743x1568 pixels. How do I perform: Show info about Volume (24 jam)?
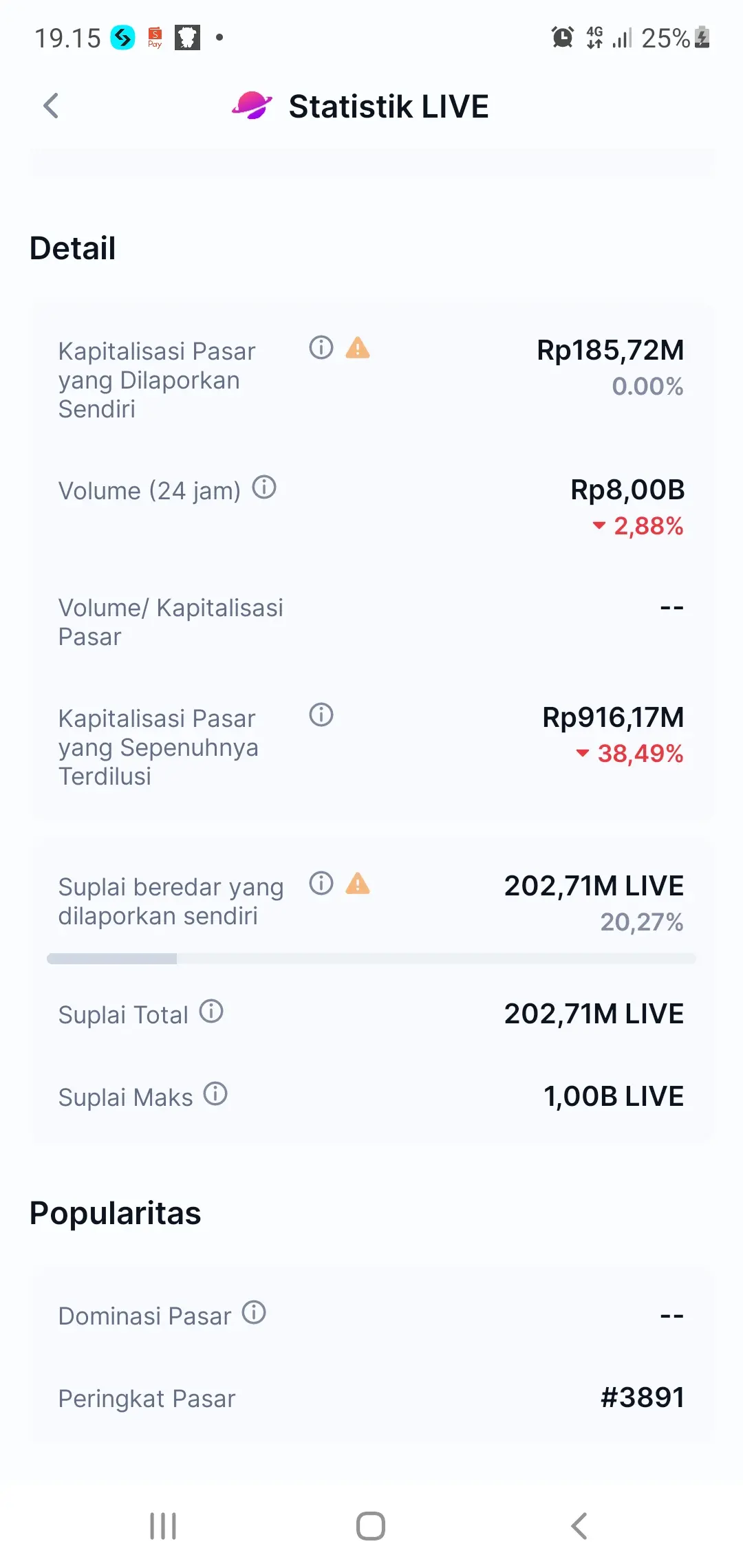pos(264,488)
